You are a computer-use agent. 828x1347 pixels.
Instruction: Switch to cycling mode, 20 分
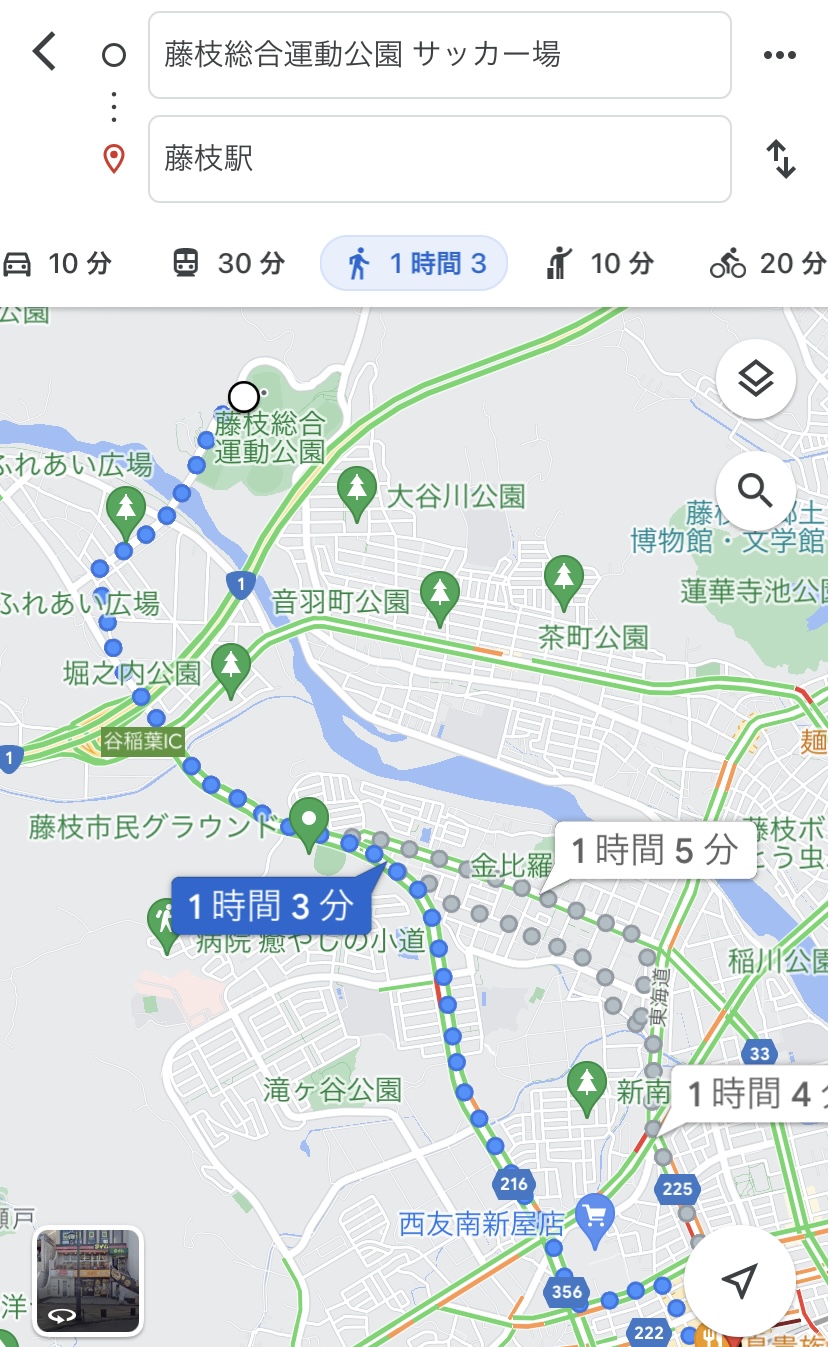(768, 264)
